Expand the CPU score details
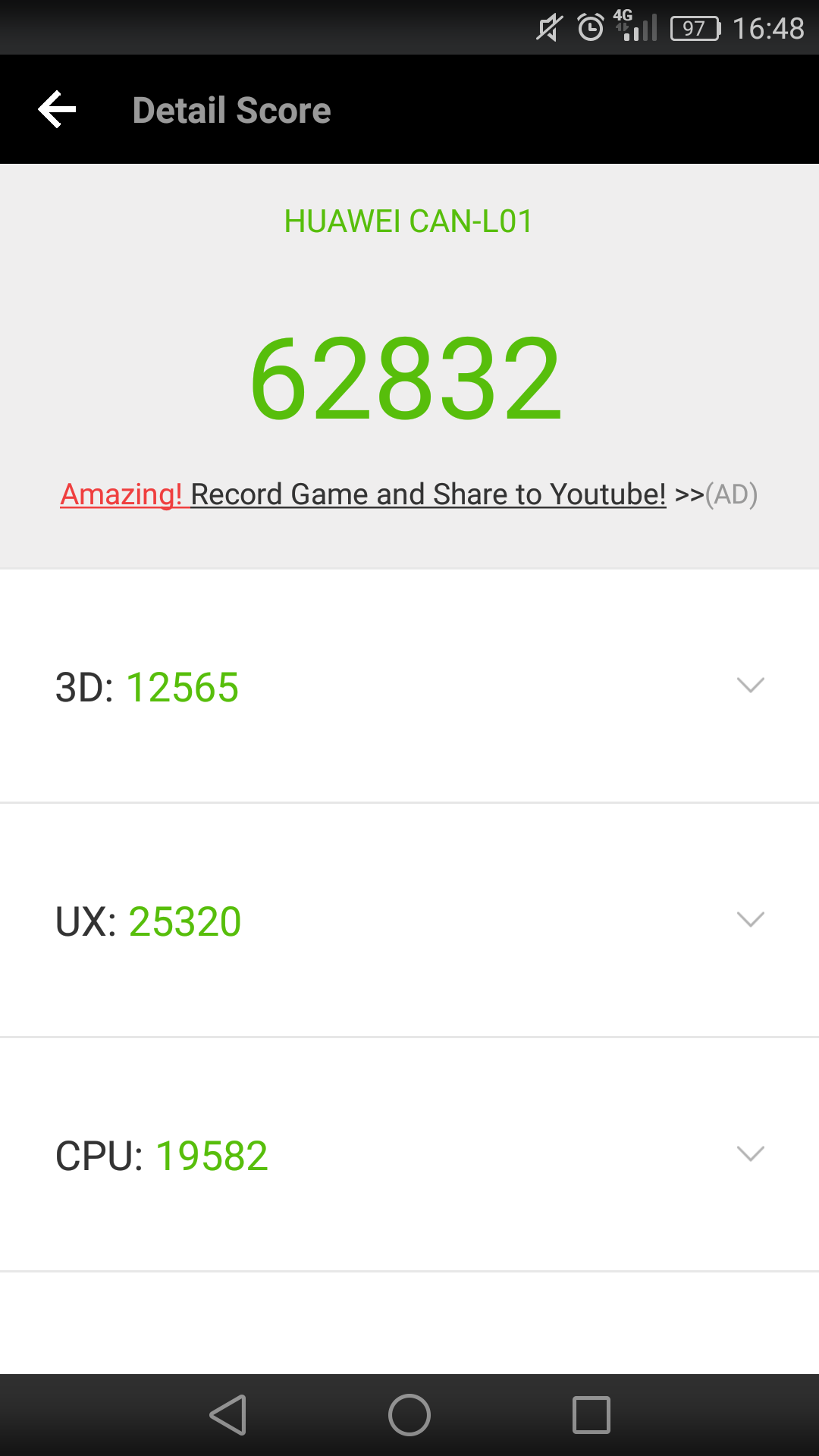 pyautogui.click(x=750, y=1154)
